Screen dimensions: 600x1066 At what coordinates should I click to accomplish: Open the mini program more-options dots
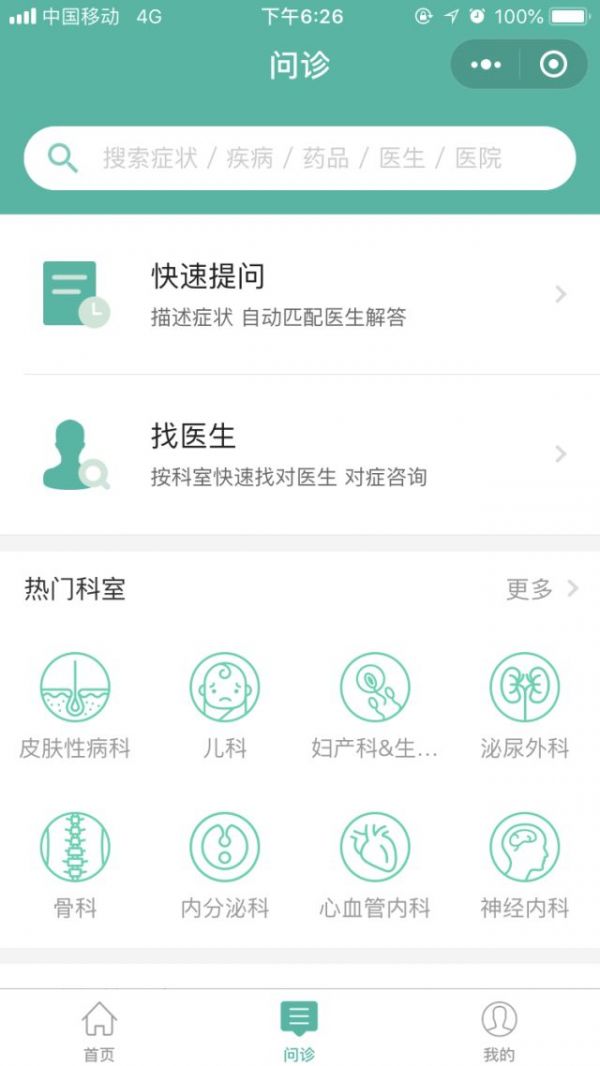(486, 65)
